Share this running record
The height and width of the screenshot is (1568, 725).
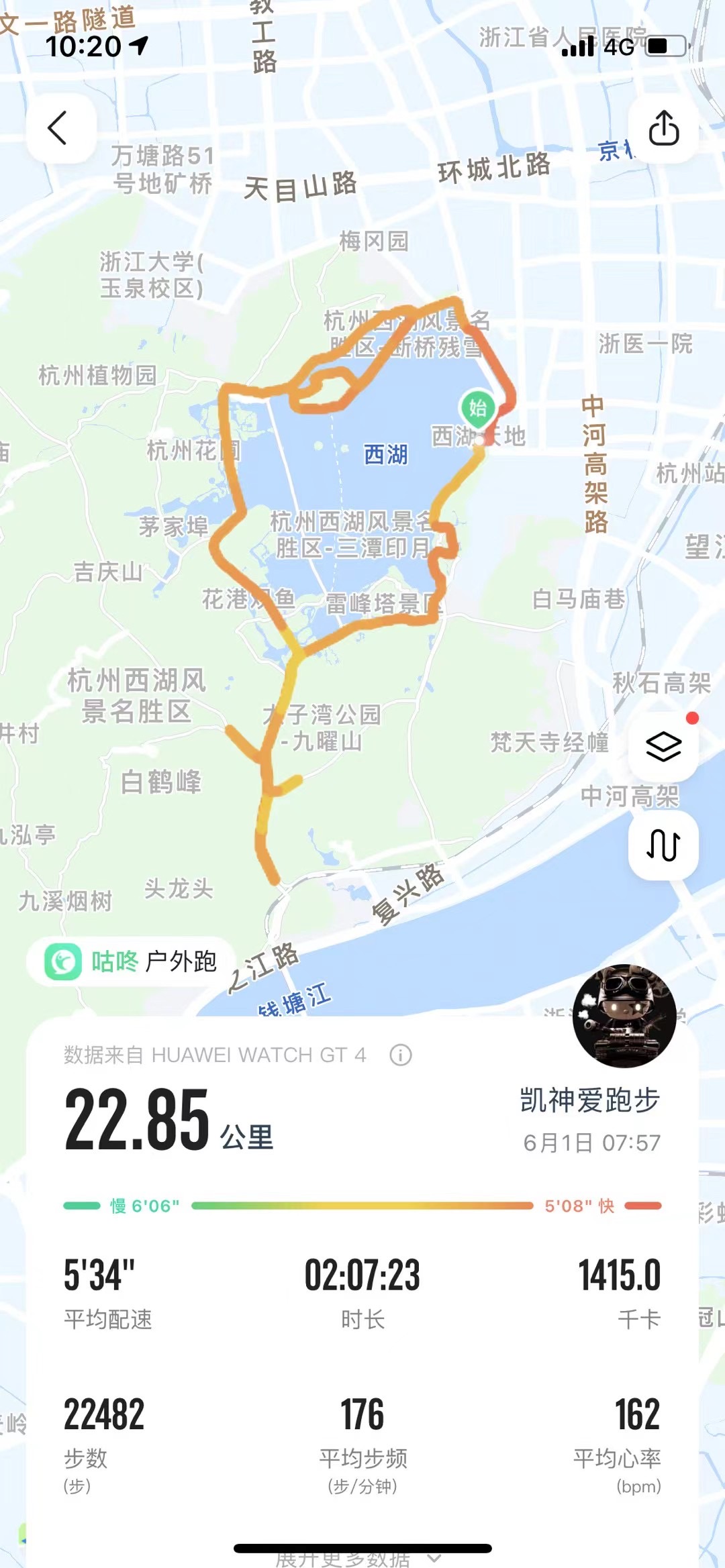coord(663,127)
